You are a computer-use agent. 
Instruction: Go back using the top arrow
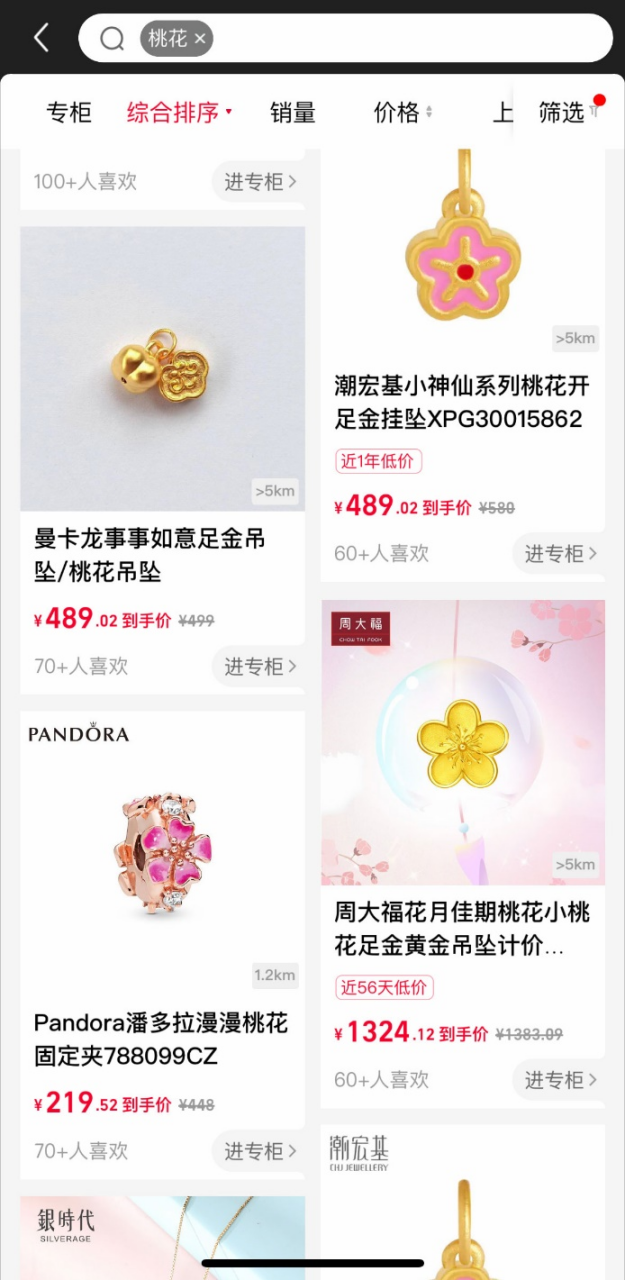click(41, 38)
